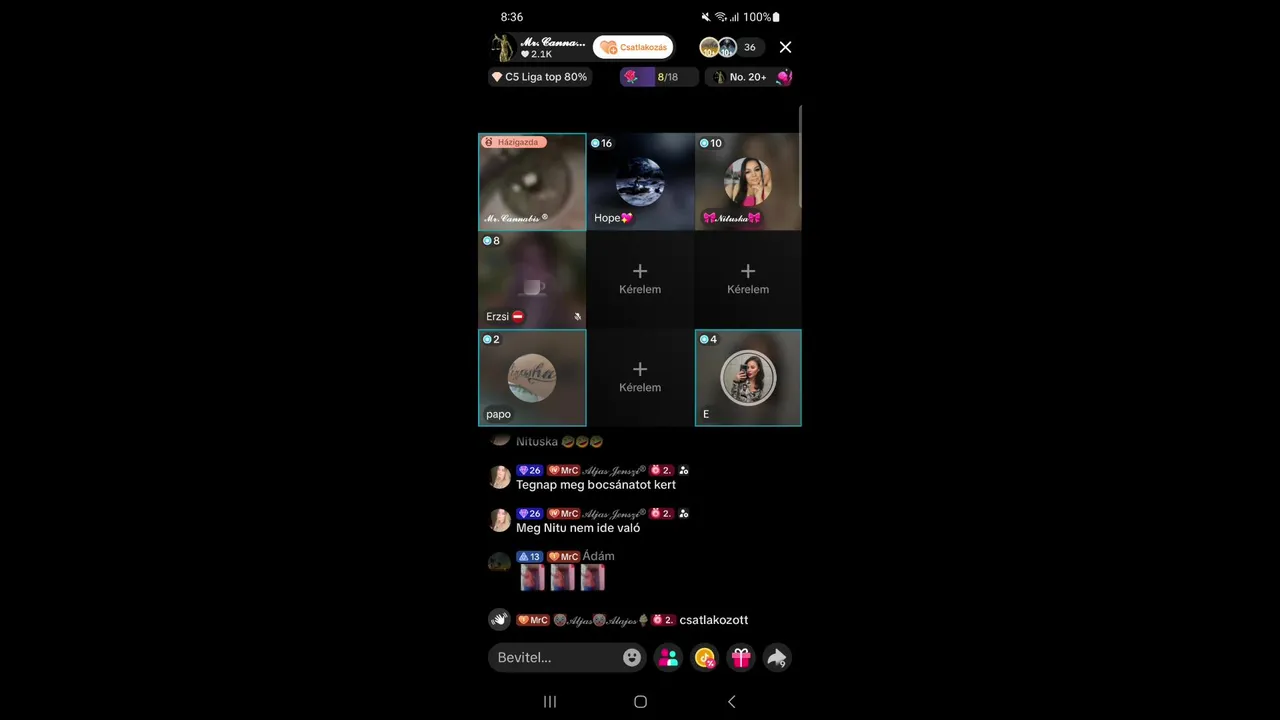The width and height of the screenshot is (1280, 720).
Task: Open the guests multi-user icon
Action: coord(668,657)
